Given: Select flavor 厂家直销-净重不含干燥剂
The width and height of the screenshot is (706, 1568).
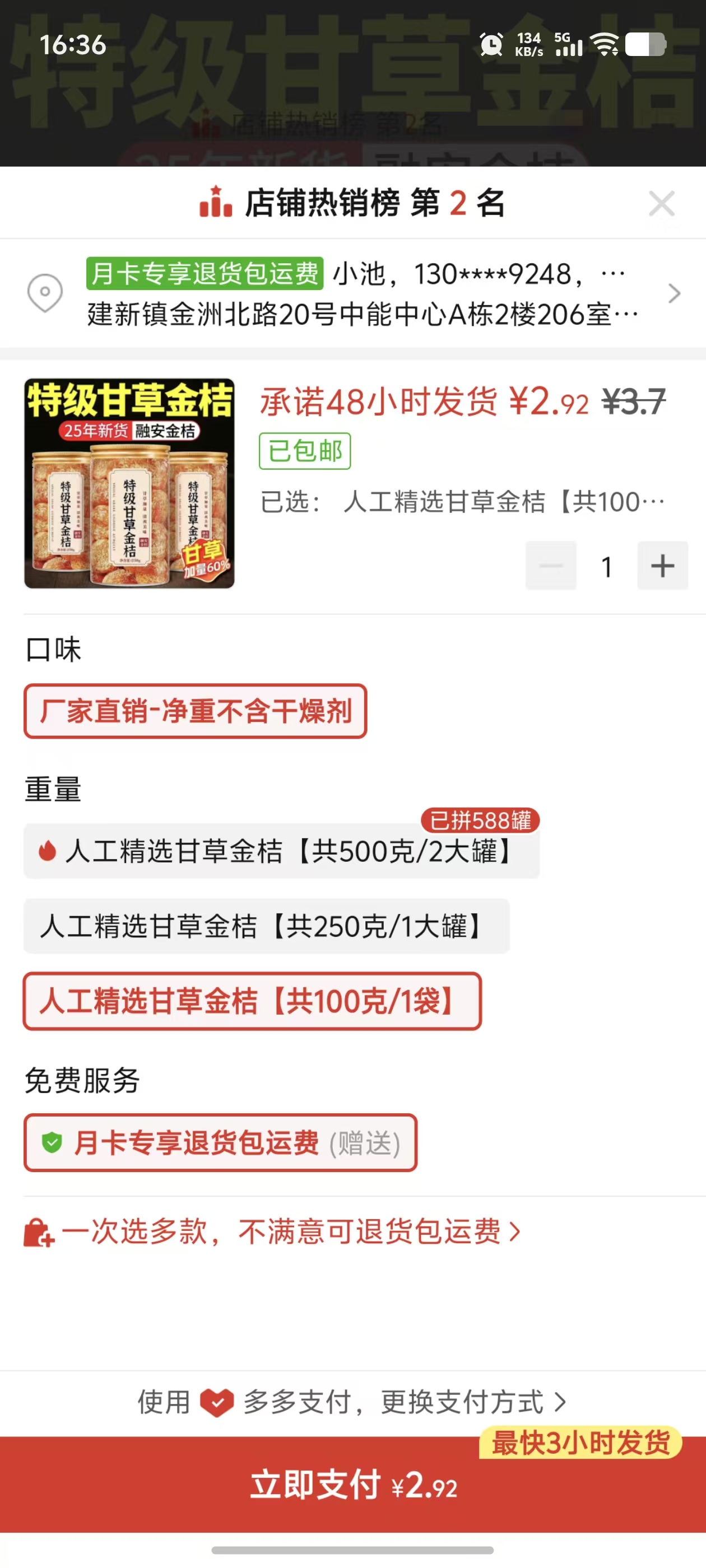Looking at the screenshot, I should pos(196,711).
